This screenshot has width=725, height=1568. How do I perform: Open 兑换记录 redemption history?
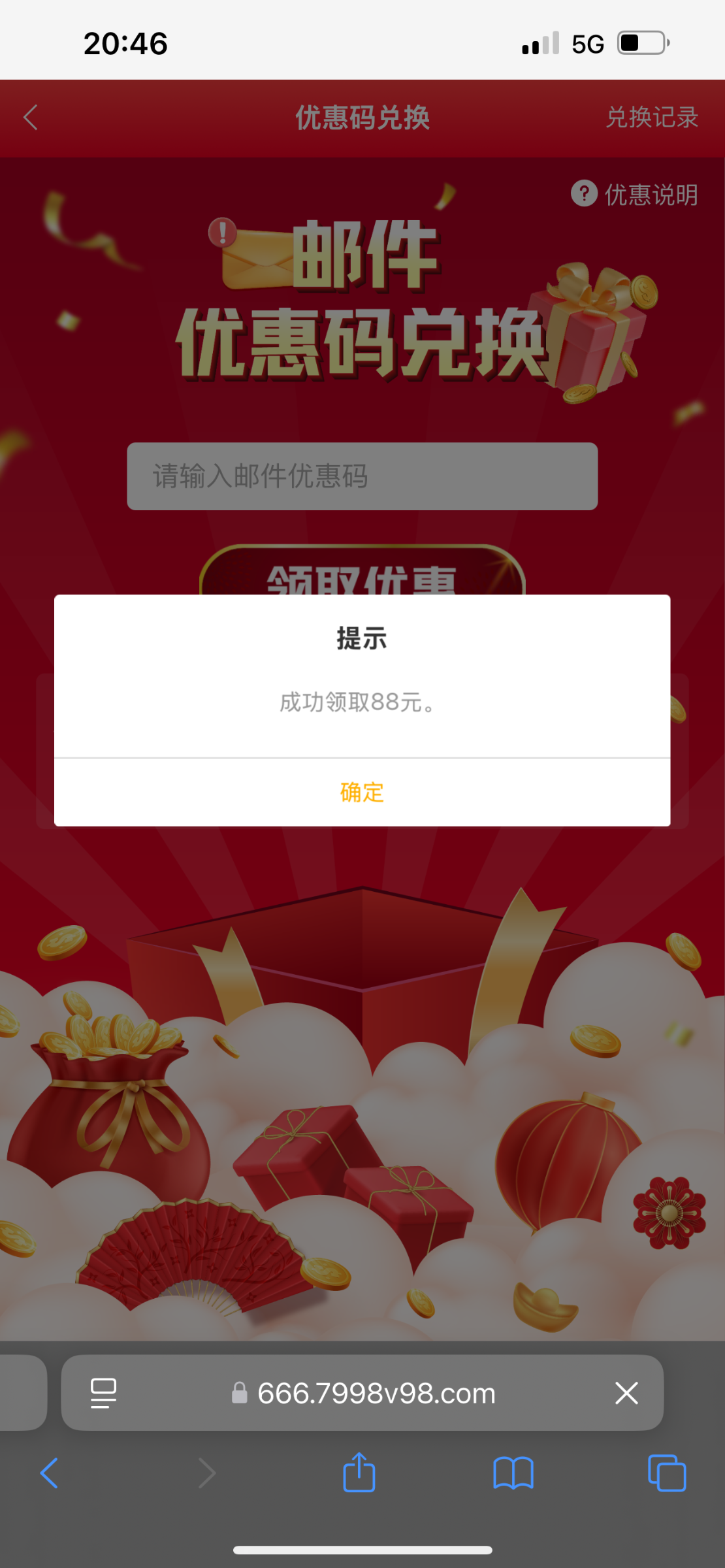click(x=652, y=118)
